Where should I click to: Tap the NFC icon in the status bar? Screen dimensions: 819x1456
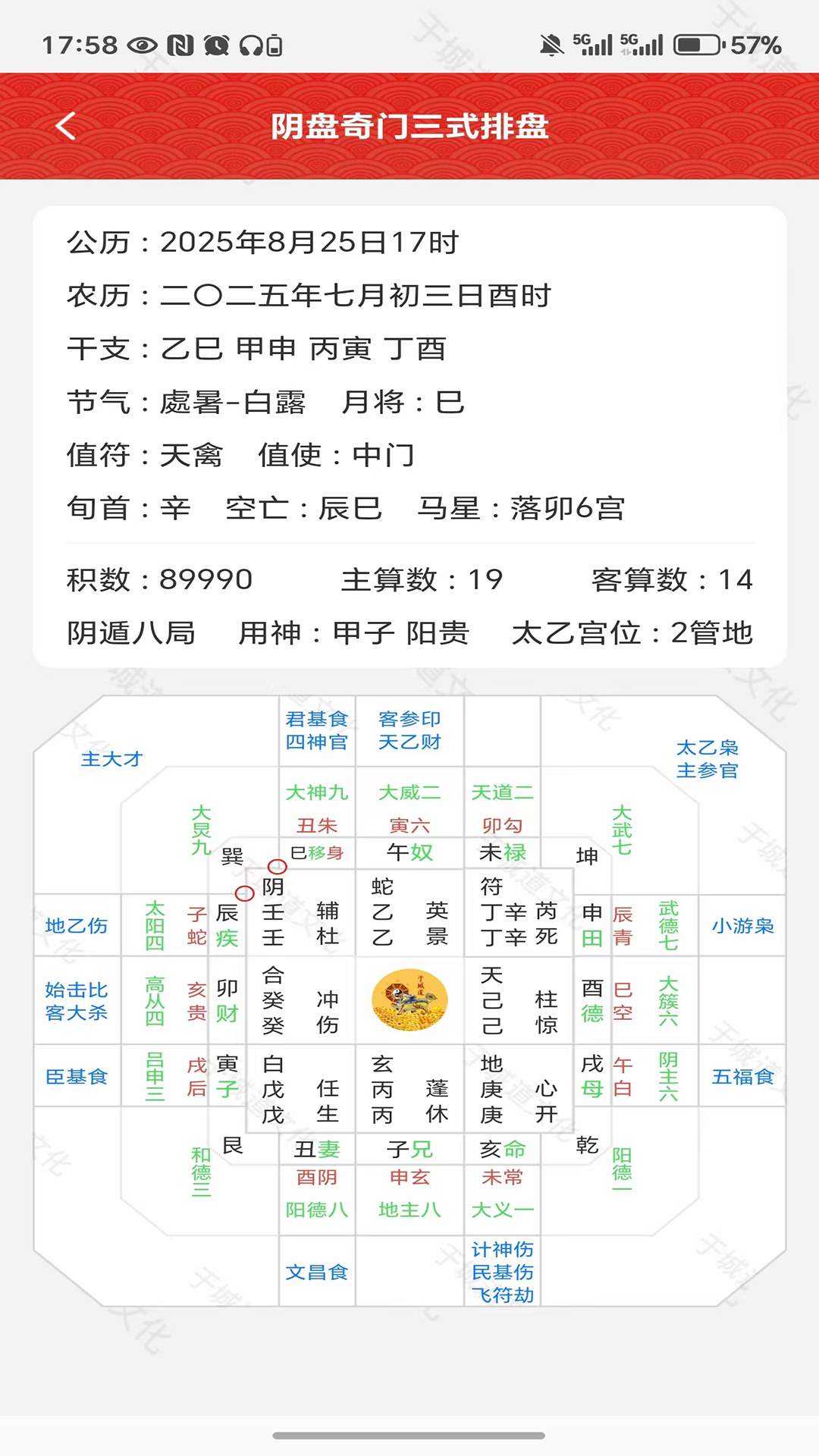181,45
